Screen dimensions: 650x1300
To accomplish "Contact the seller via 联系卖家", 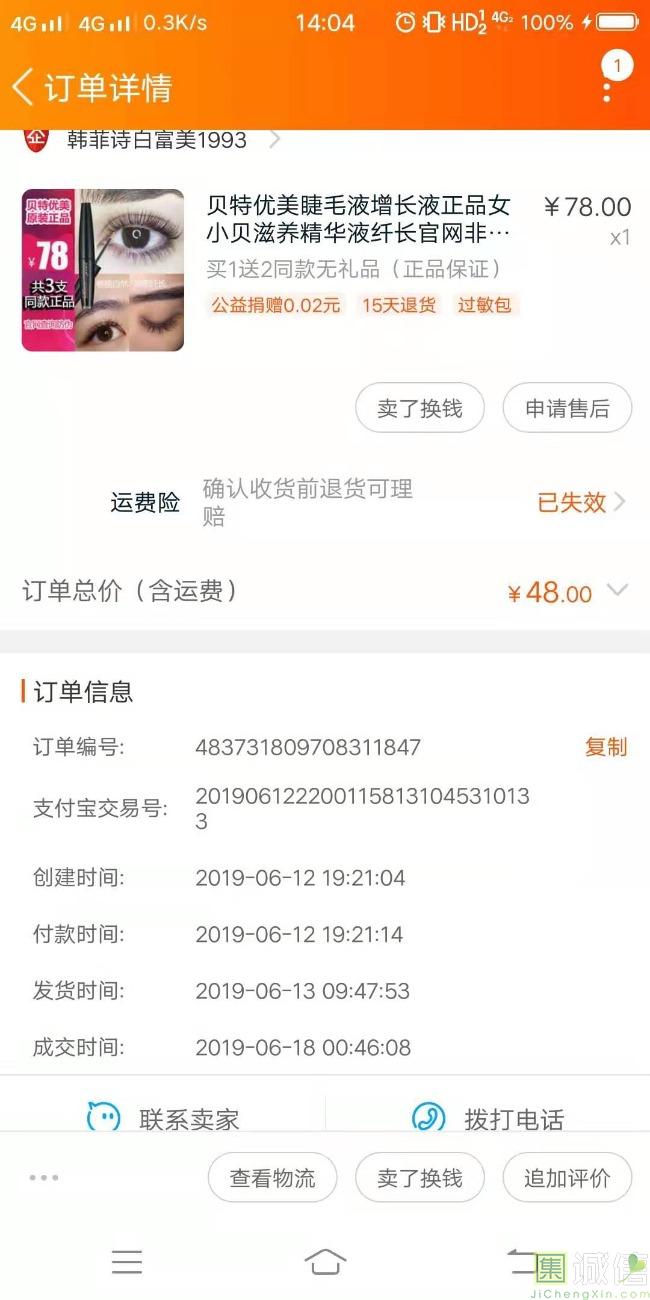I will [x=163, y=1118].
